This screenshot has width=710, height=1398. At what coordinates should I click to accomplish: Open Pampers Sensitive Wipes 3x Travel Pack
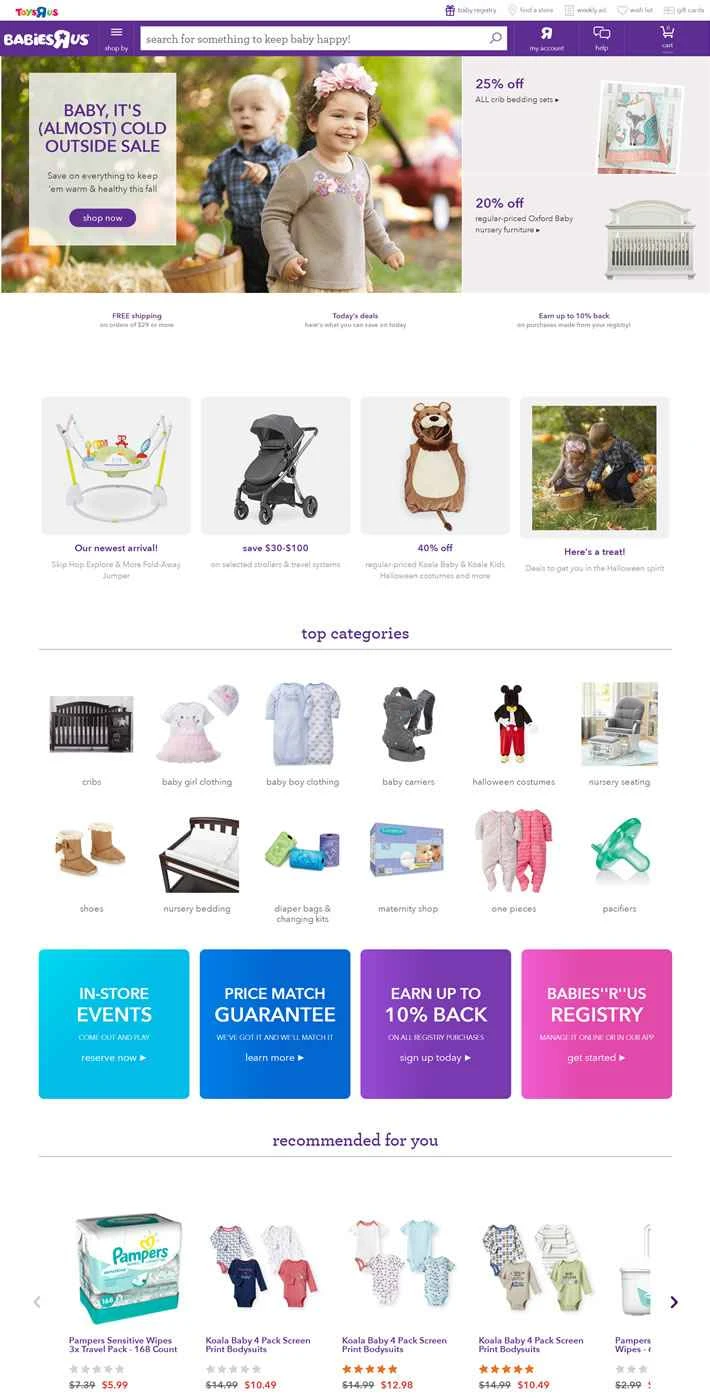point(123,1344)
